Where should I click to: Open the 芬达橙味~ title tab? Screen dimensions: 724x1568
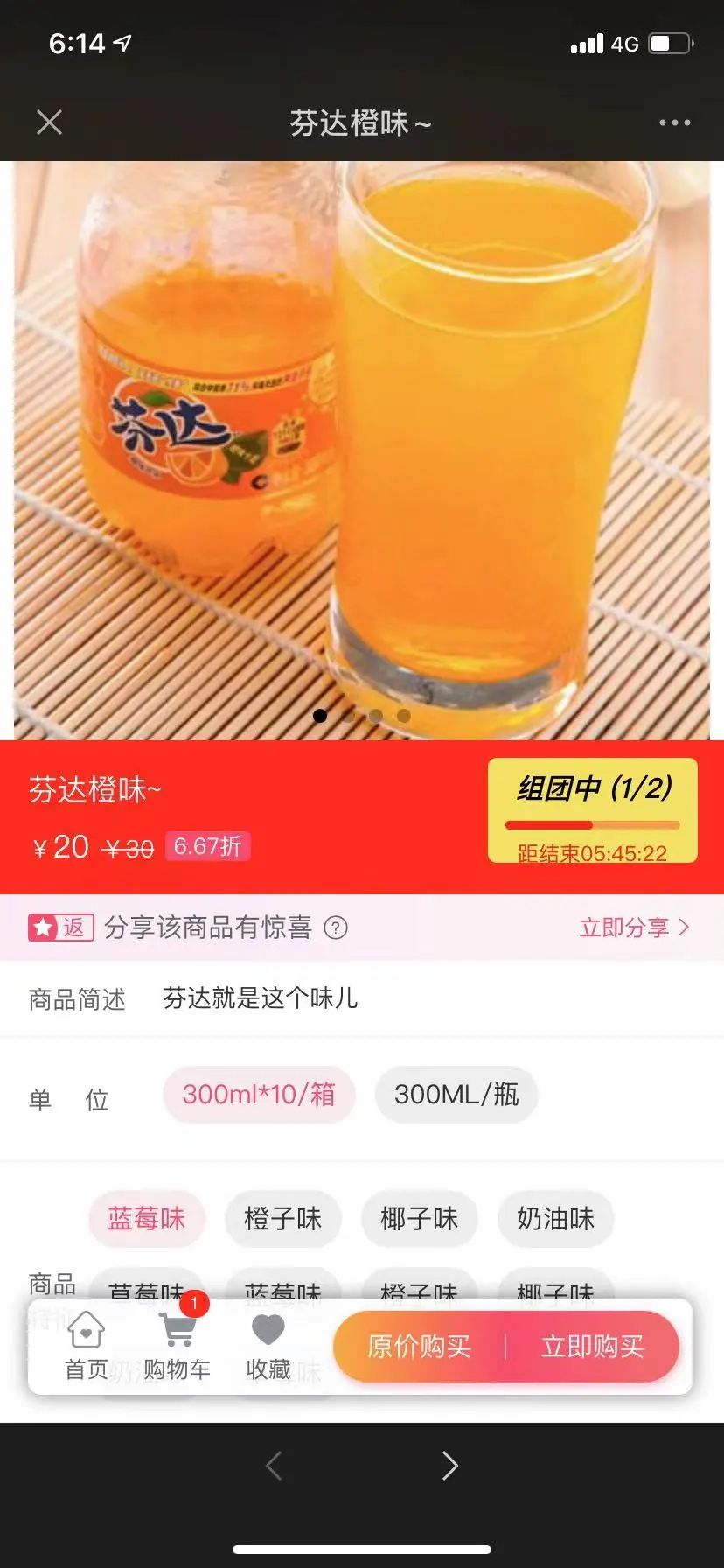(361, 123)
